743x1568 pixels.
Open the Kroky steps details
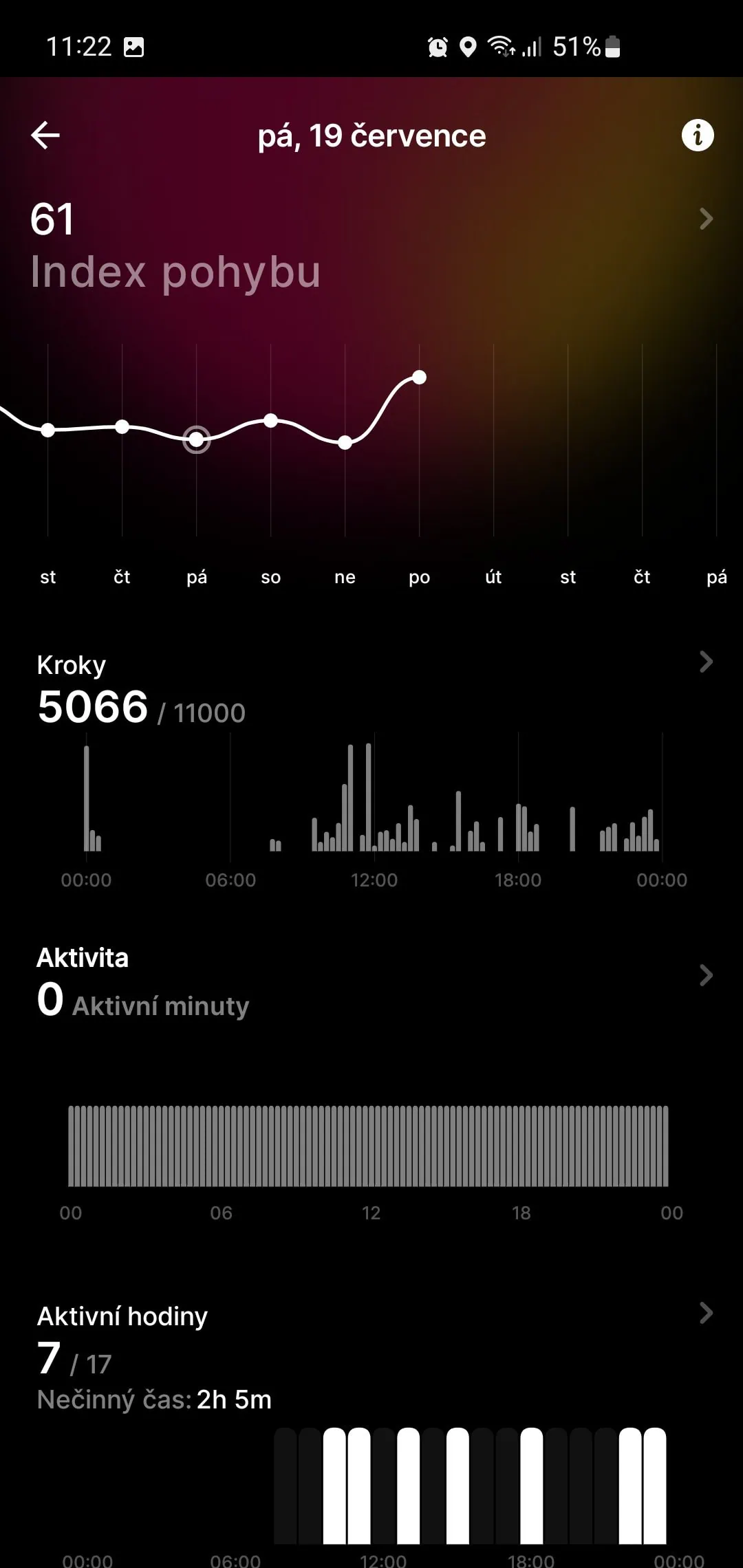(x=706, y=662)
